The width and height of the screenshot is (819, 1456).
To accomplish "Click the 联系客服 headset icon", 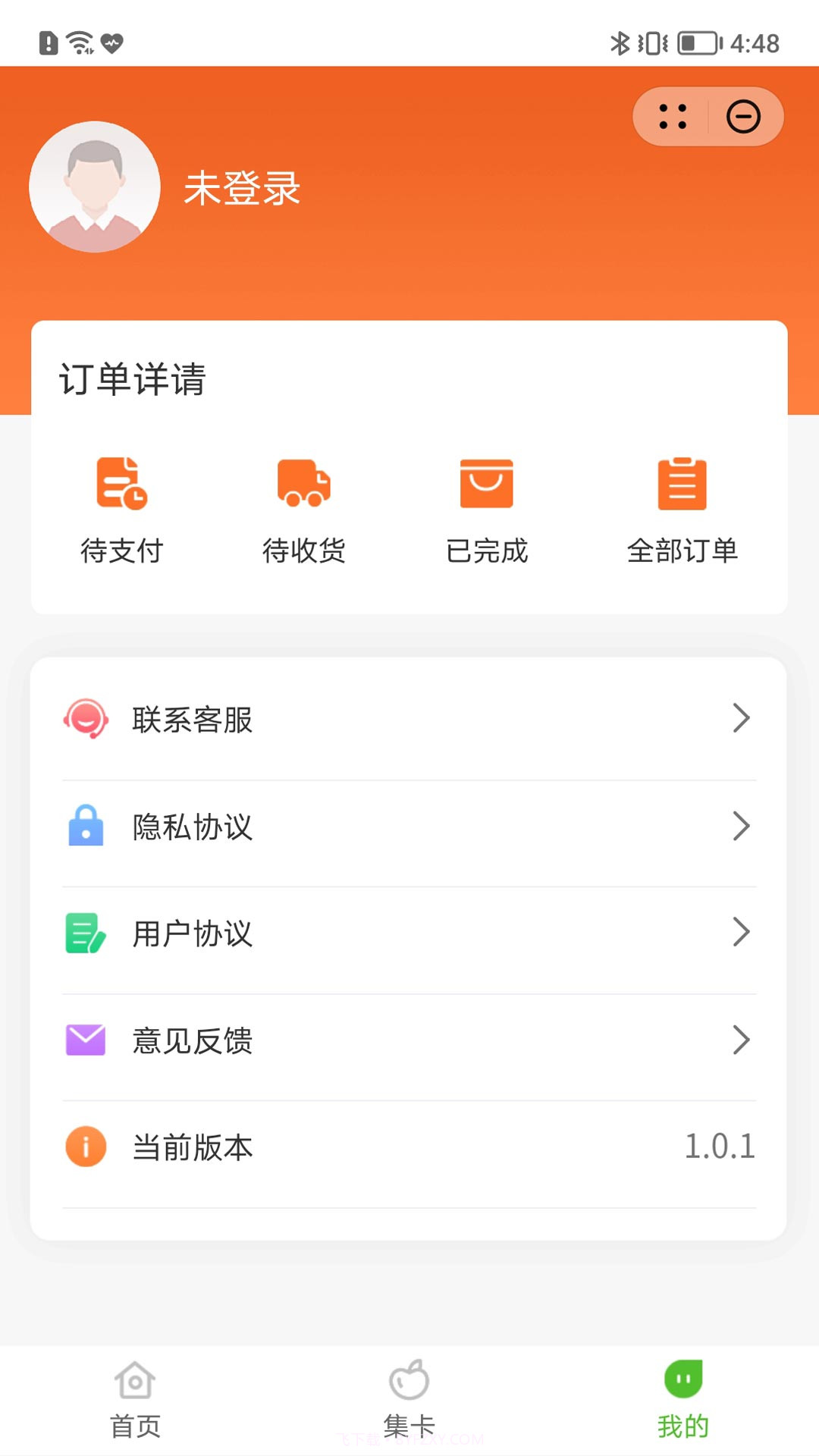I will (86, 718).
